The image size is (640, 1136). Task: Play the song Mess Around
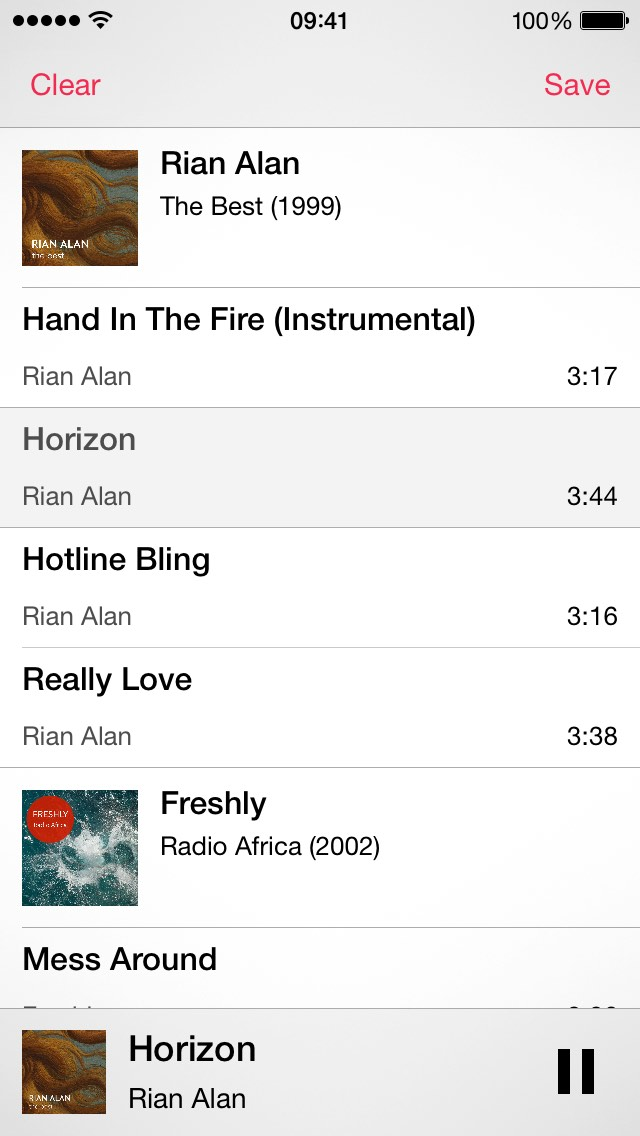320,968
